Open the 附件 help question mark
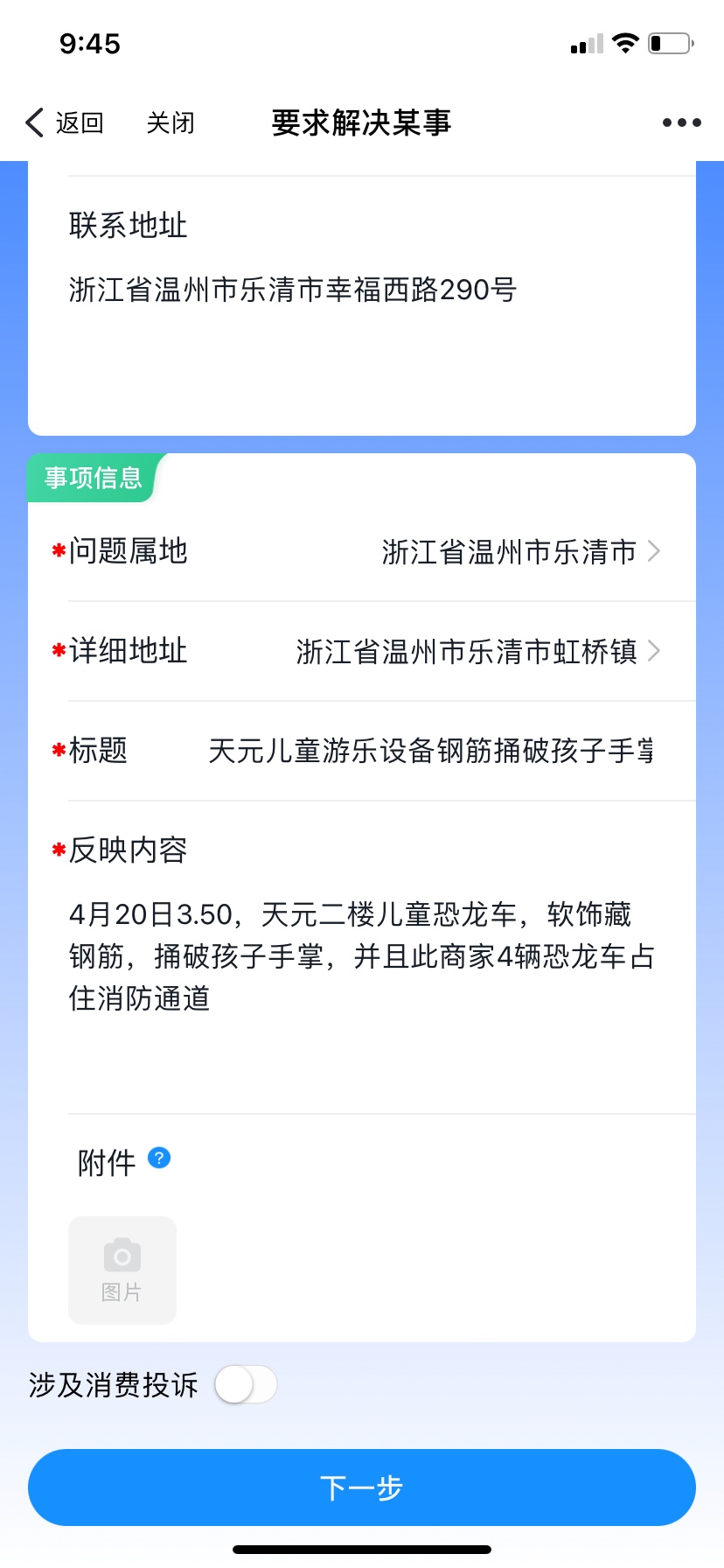The image size is (724, 1568). 159,1158
